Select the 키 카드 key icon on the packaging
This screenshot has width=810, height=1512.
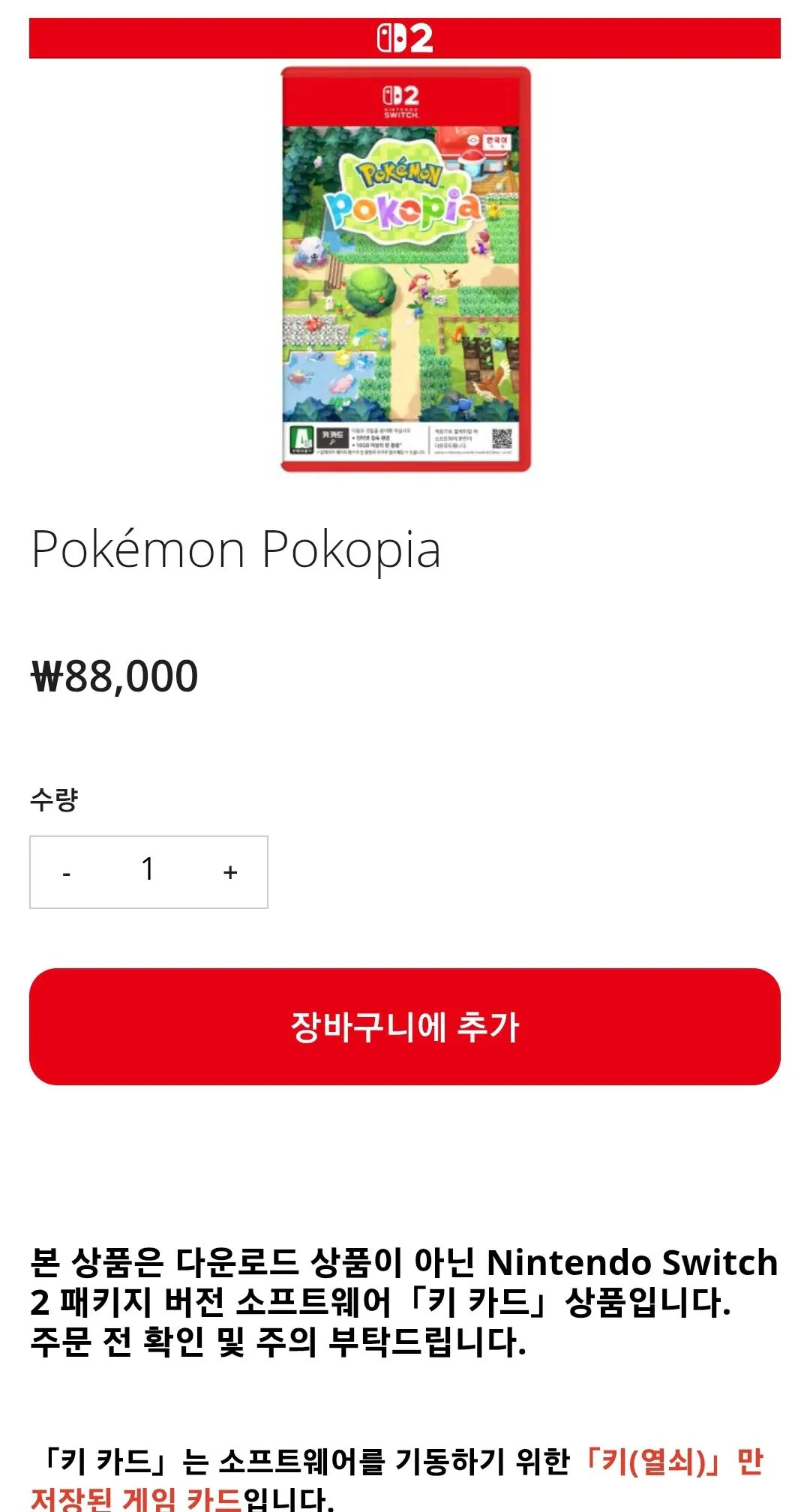click(332, 438)
